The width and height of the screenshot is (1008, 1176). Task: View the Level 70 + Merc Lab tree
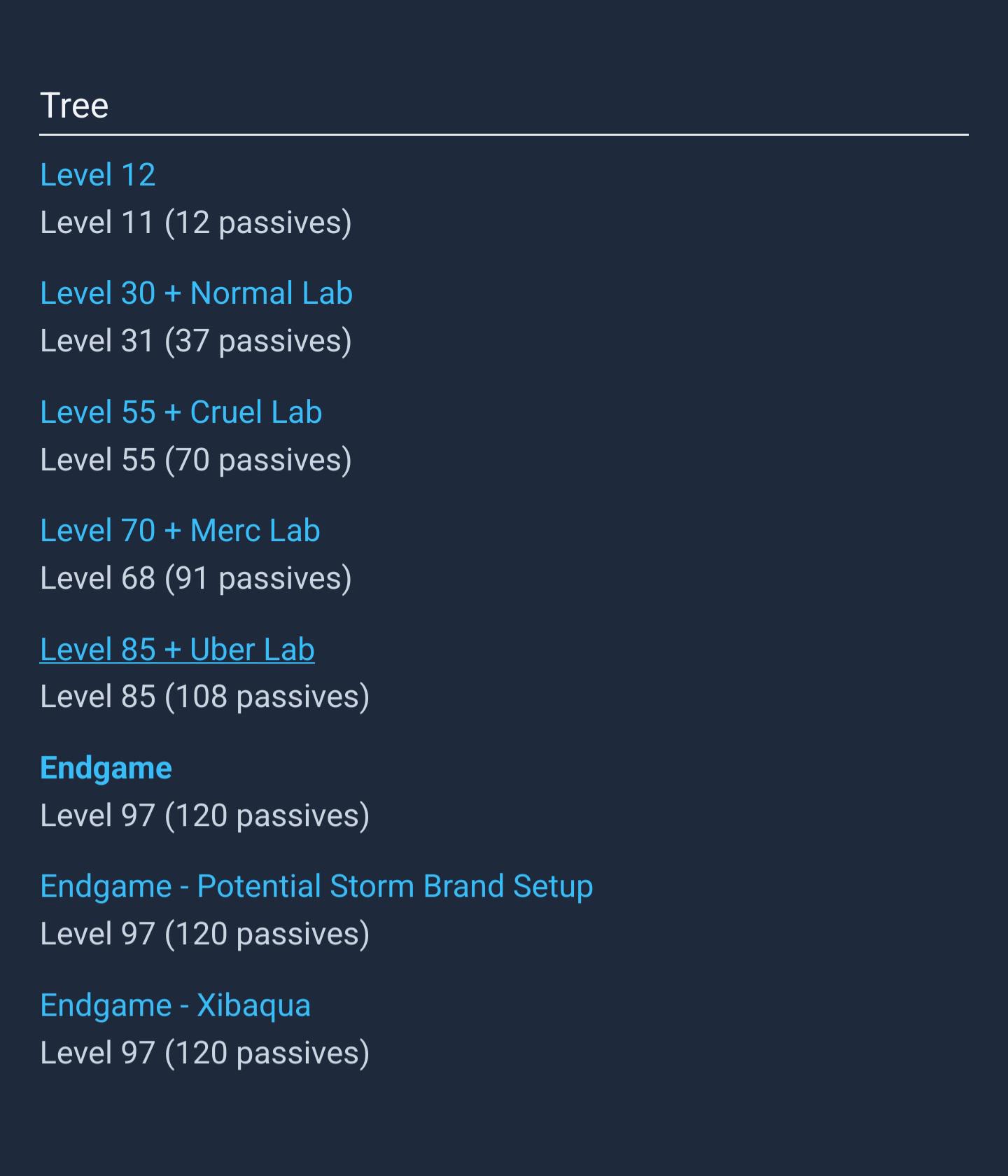180,531
